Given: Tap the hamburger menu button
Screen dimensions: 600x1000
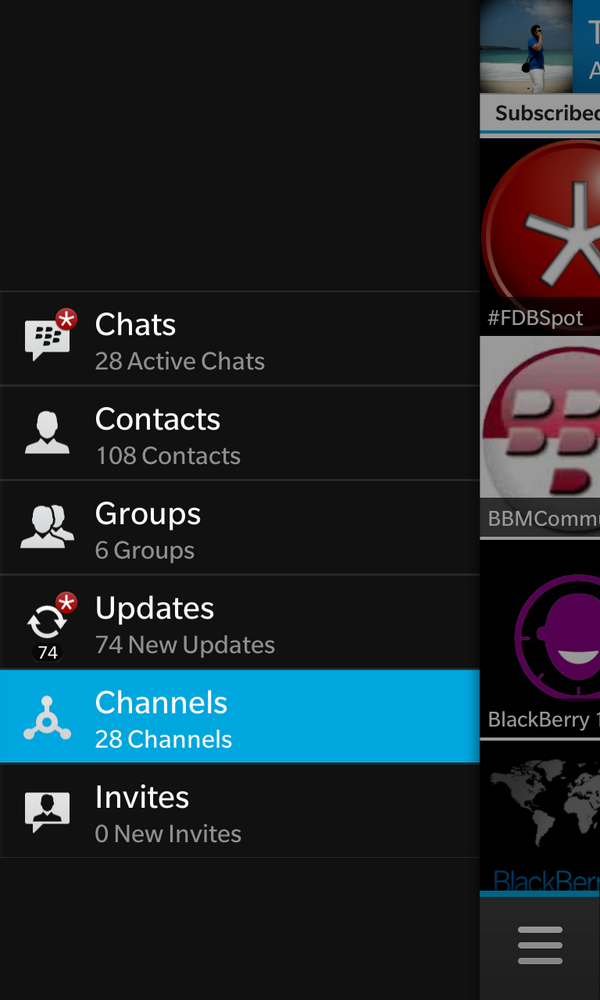Looking at the screenshot, I should (x=540, y=945).
